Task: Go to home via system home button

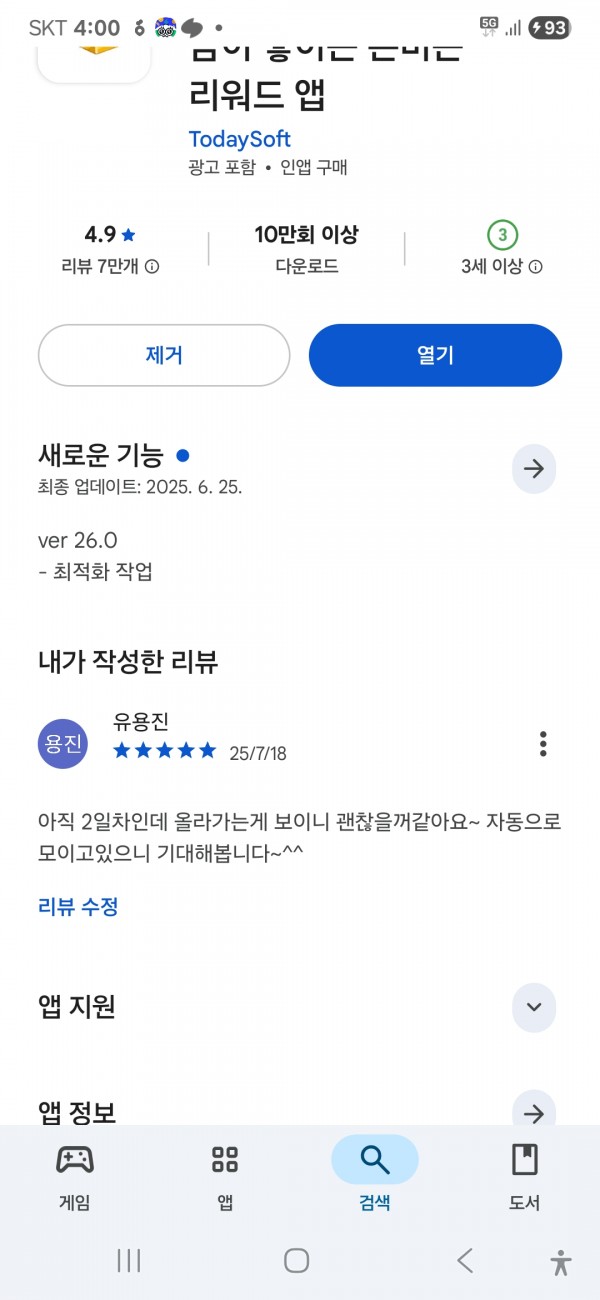Action: (296, 1261)
